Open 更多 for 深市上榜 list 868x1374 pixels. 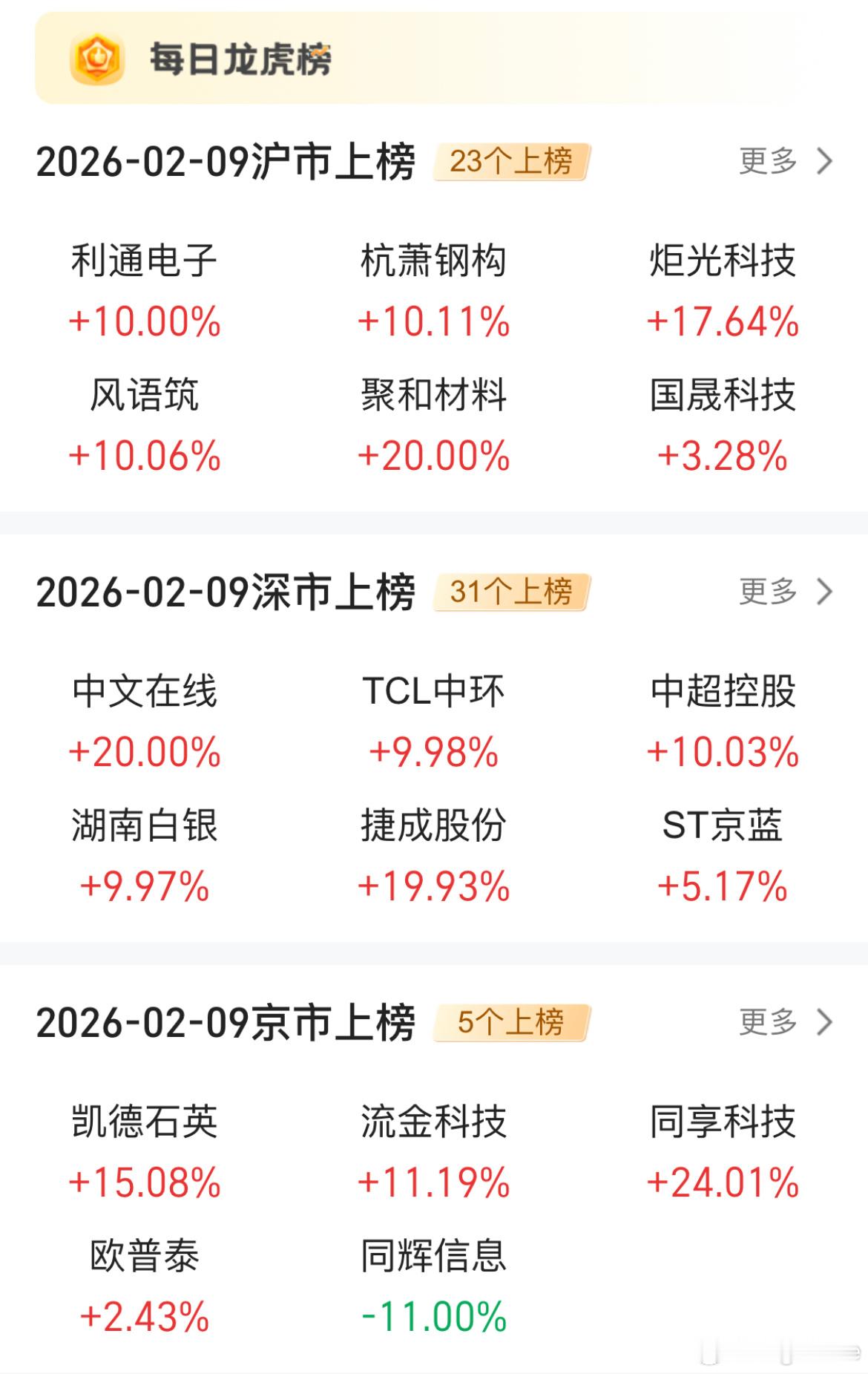tap(785, 592)
